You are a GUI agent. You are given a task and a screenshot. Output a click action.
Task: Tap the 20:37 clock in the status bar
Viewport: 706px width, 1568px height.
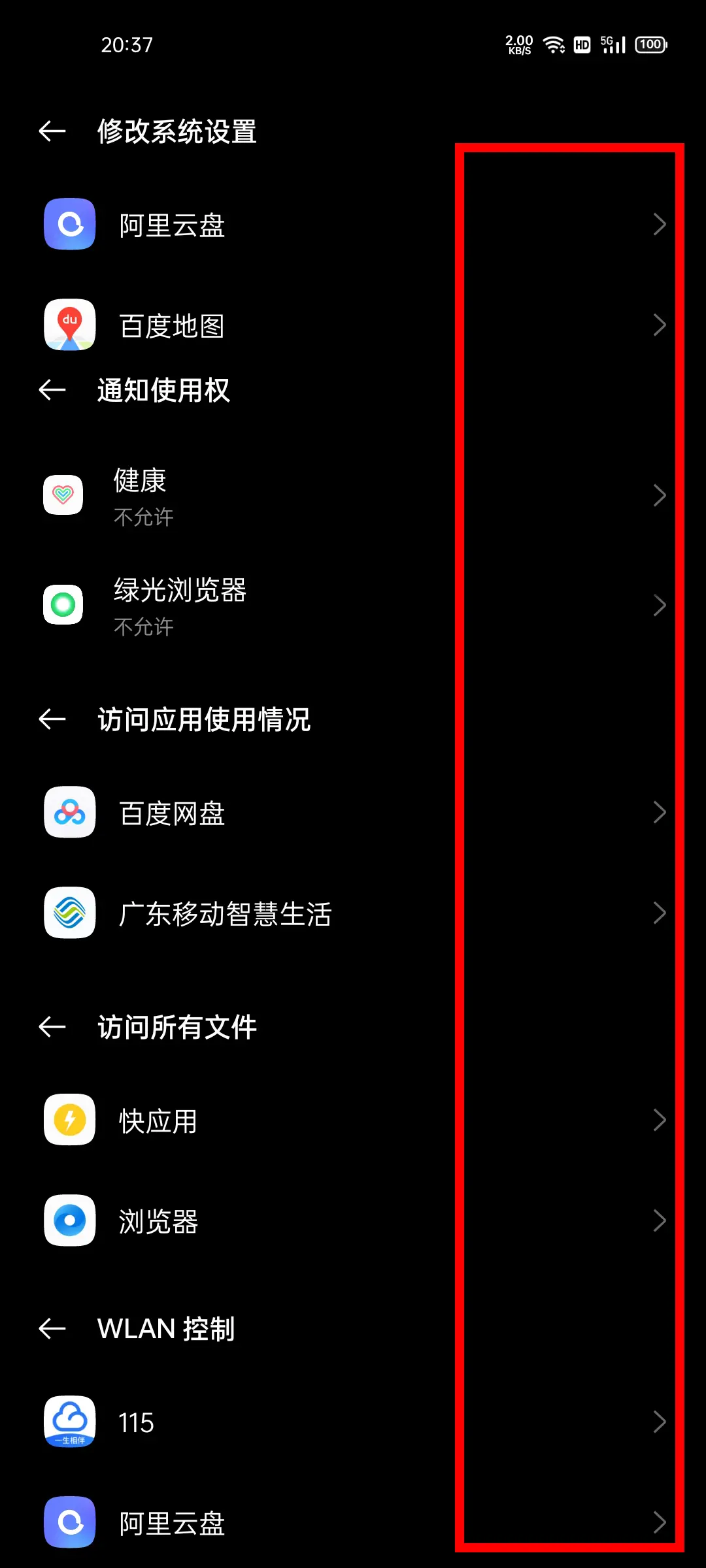pyautogui.click(x=126, y=44)
